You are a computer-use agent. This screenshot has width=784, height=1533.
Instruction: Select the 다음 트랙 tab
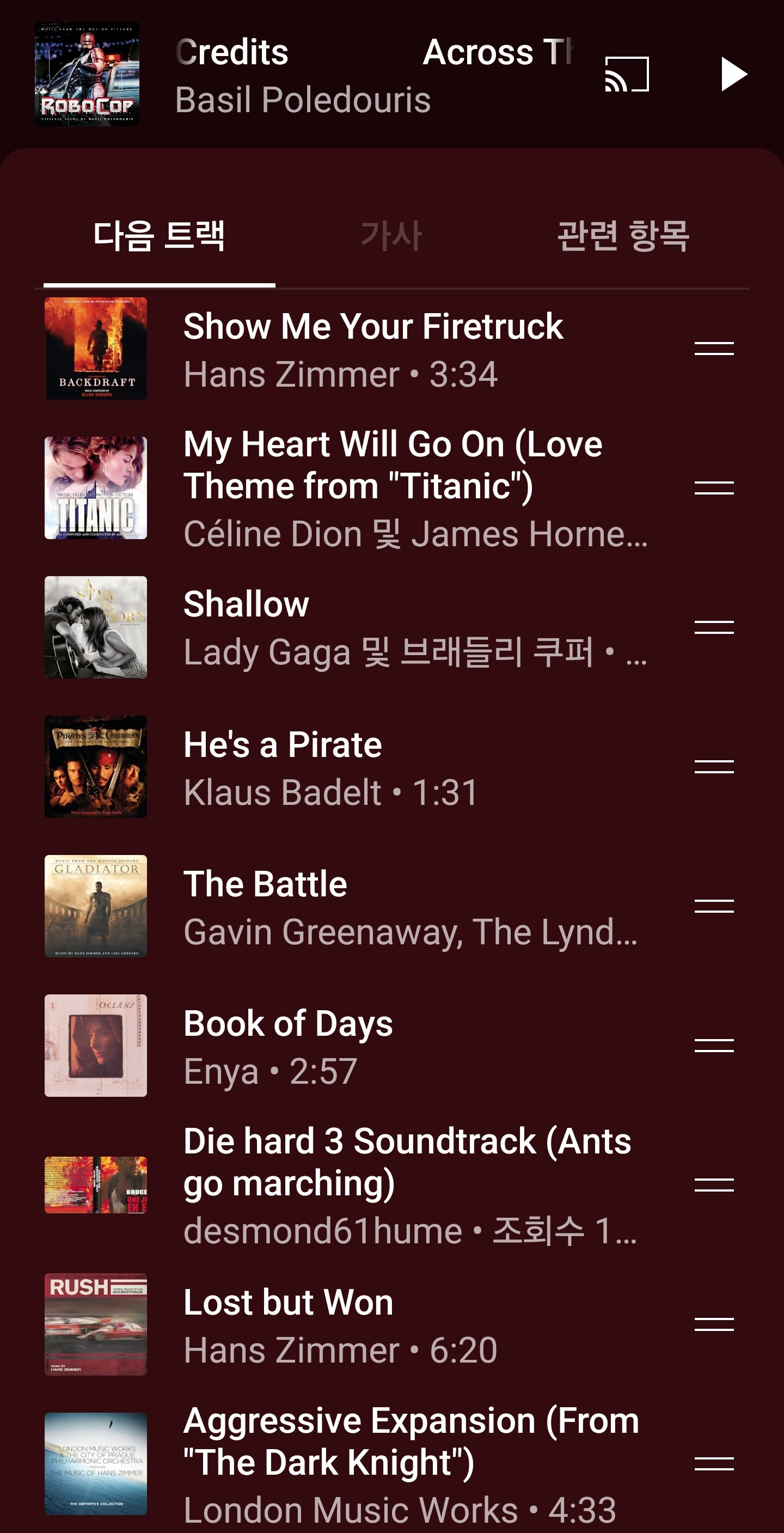[x=159, y=236]
